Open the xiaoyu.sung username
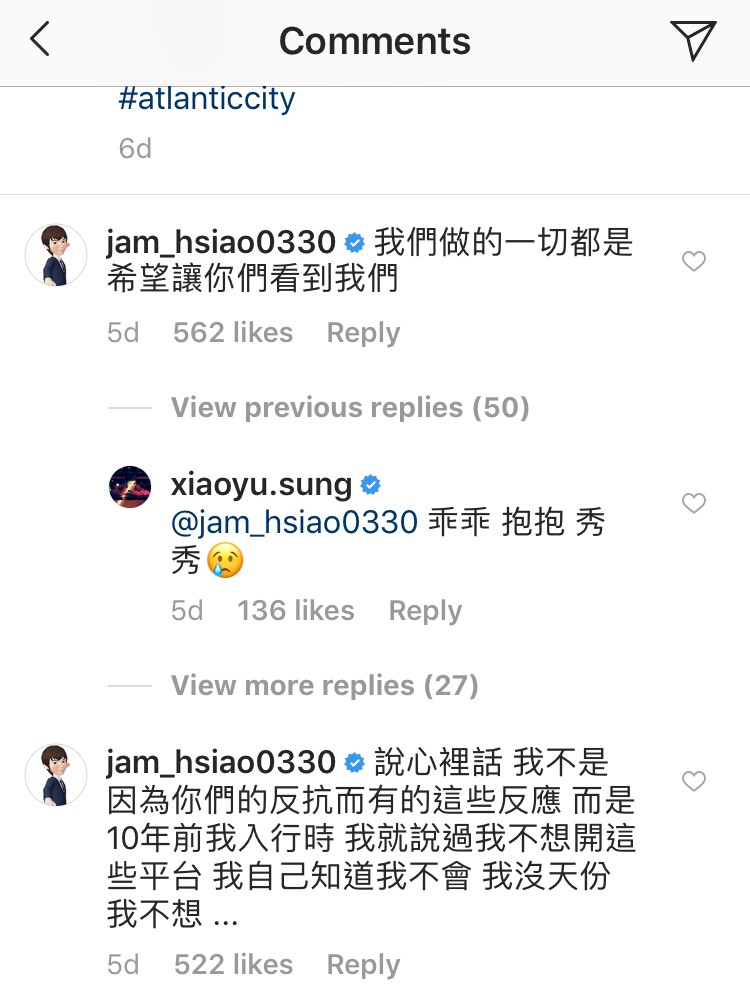The width and height of the screenshot is (750, 1005). click(261, 485)
